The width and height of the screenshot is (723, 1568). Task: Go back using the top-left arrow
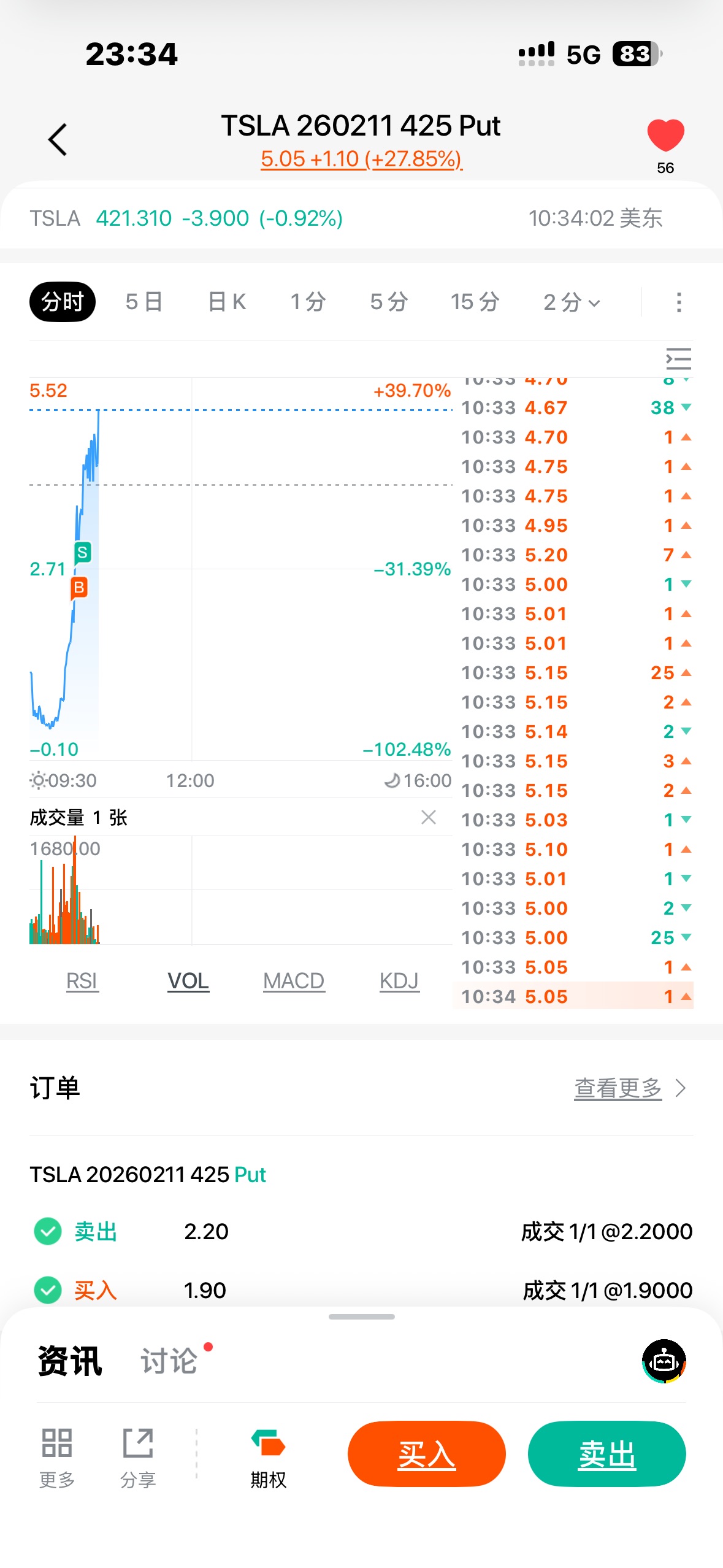[58, 140]
